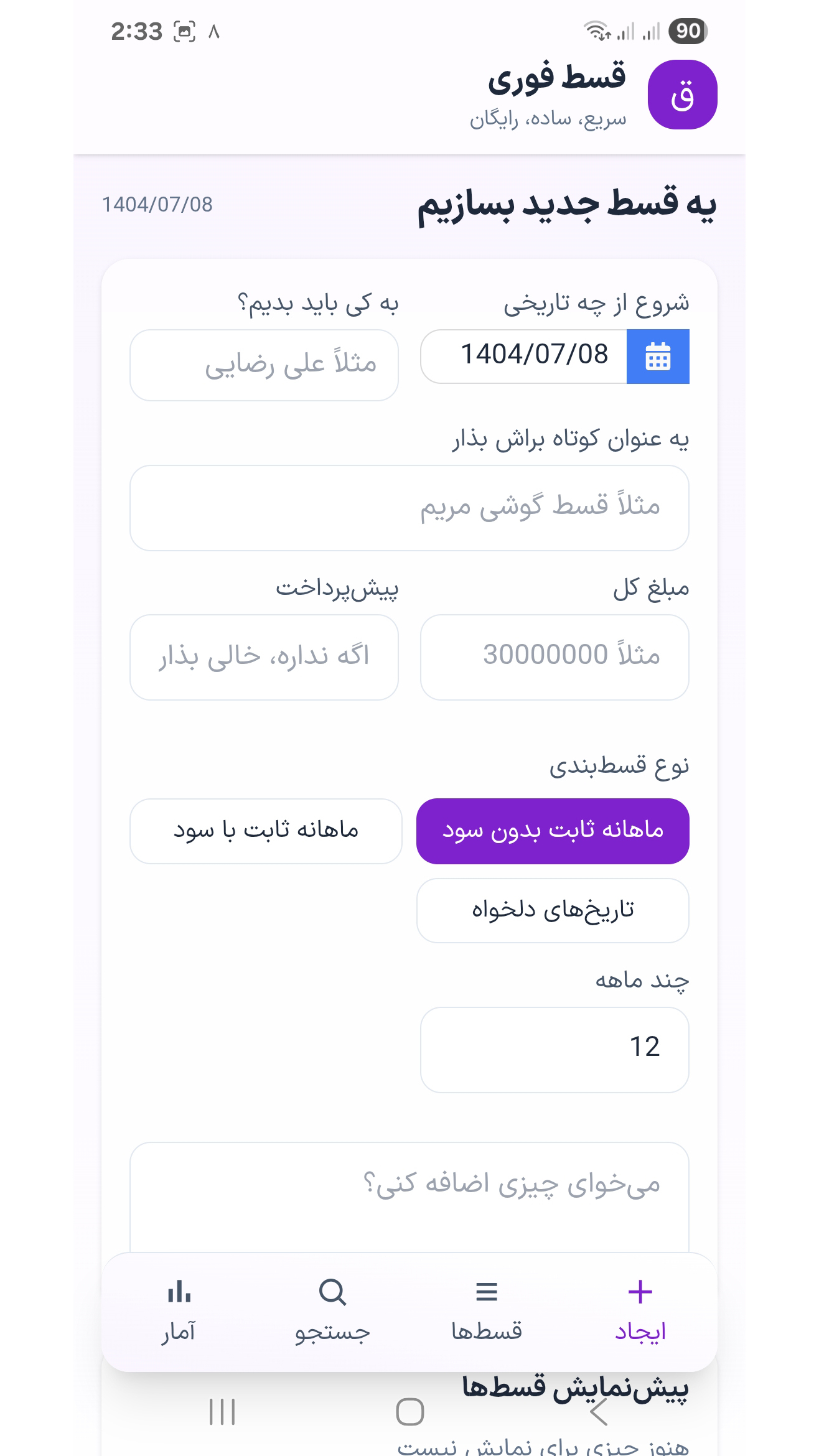819x1456 pixels.
Task: Edit the number of months field showing 12
Action: point(554,1050)
